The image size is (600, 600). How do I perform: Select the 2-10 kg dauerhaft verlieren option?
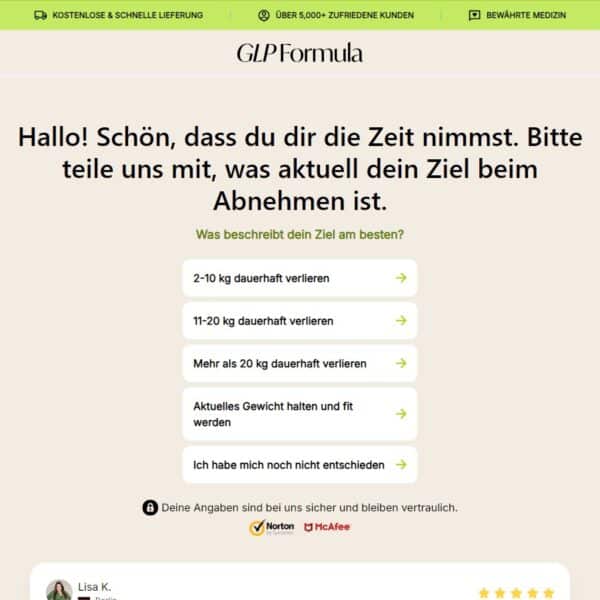(299, 278)
